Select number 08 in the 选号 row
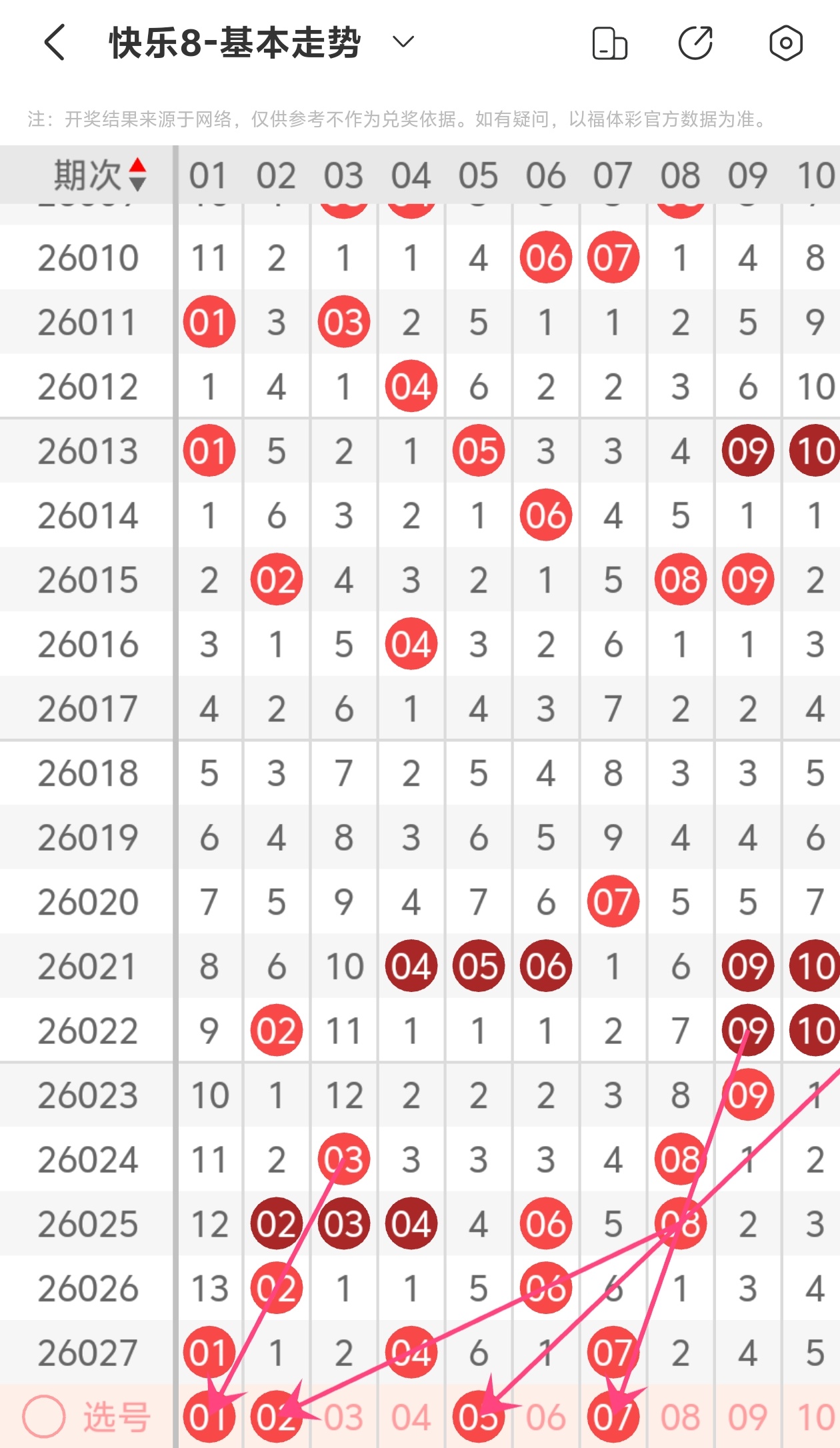This screenshot has width=840, height=1448. (681, 1416)
